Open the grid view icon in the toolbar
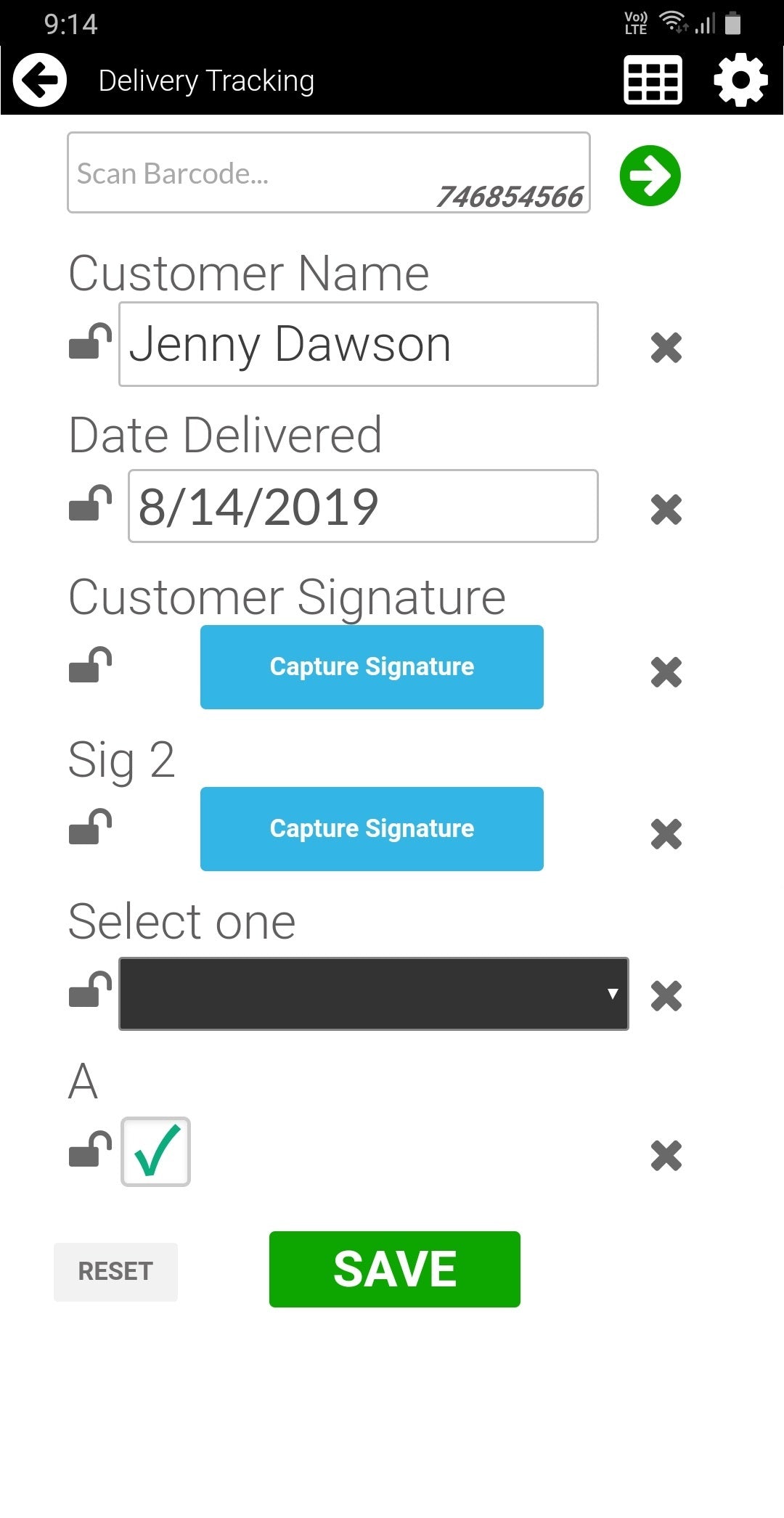 (653, 80)
